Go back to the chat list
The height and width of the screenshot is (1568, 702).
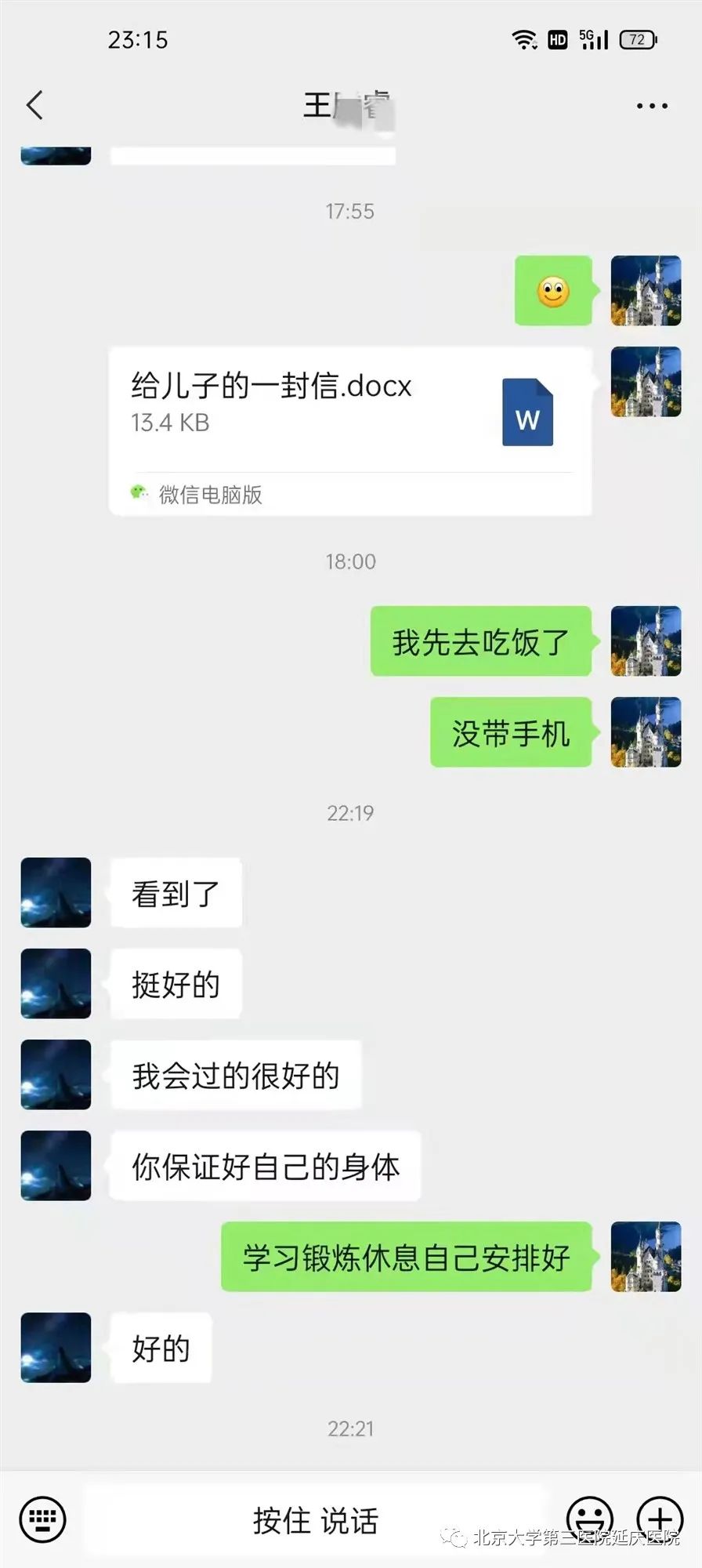tap(34, 105)
